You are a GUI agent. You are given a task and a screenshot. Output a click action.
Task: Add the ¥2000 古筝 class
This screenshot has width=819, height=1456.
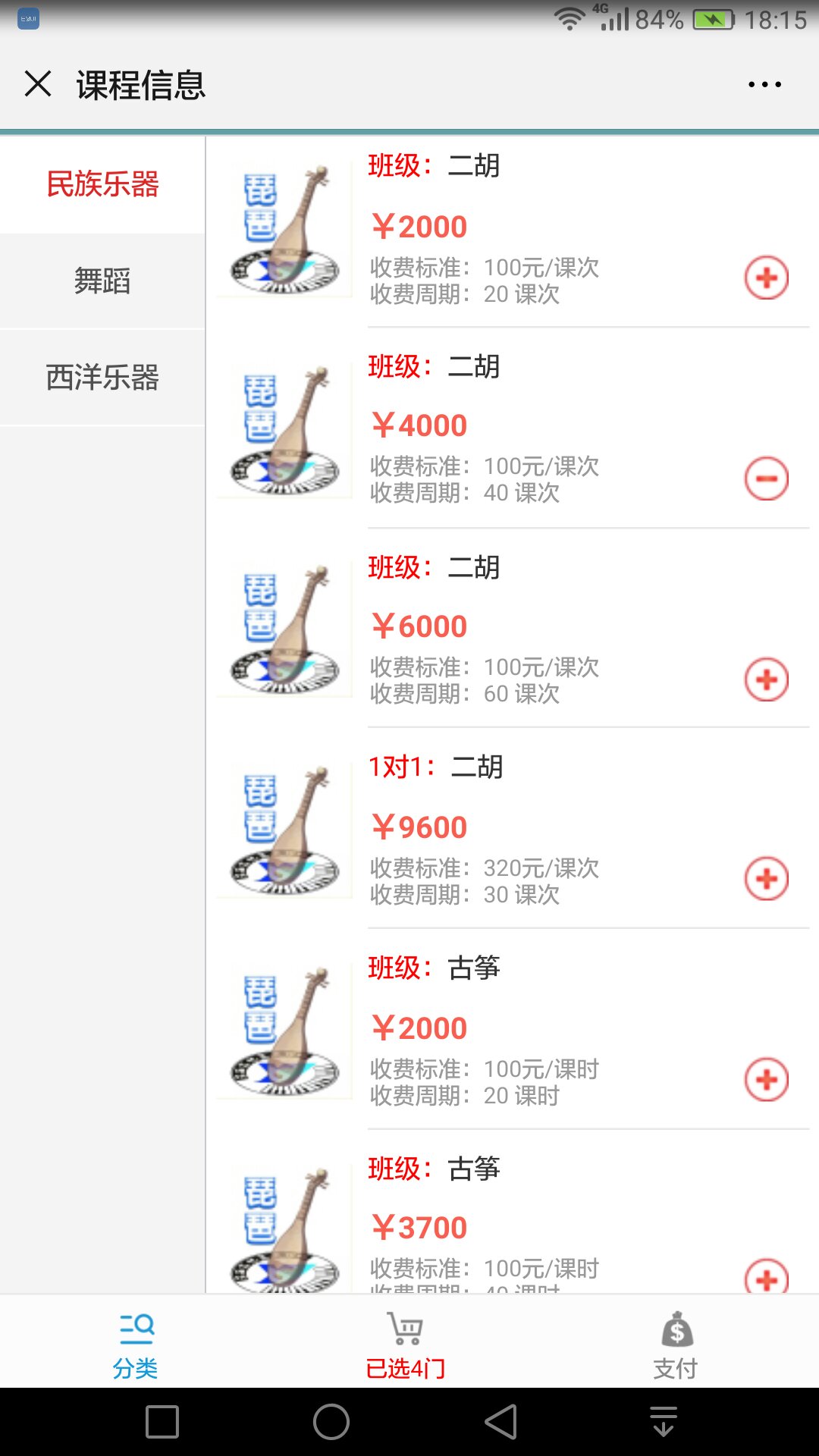click(766, 1080)
